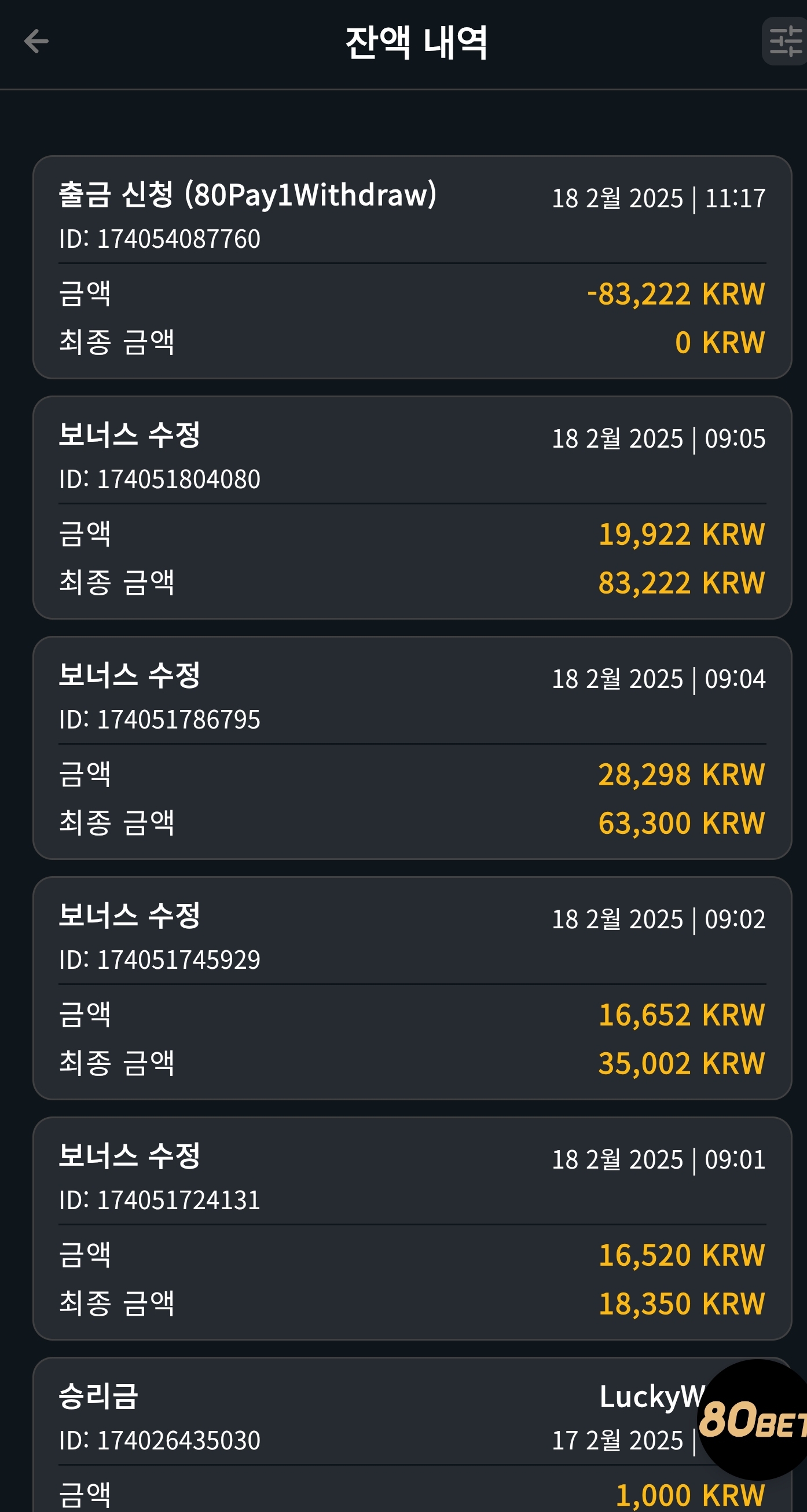
Task: Open the filter settings icon
Action: click(785, 41)
